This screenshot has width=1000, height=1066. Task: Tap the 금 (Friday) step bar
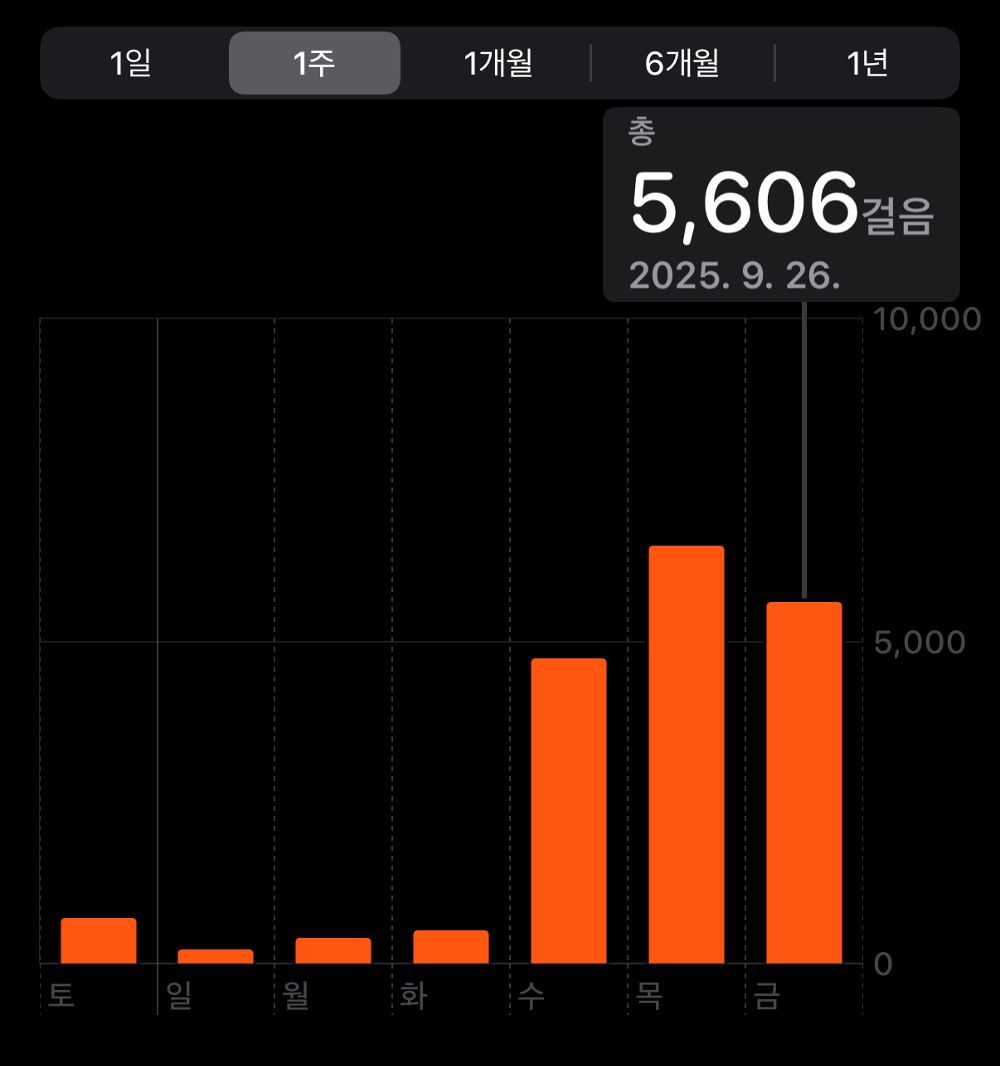pyautogui.click(x=804, y=783)
